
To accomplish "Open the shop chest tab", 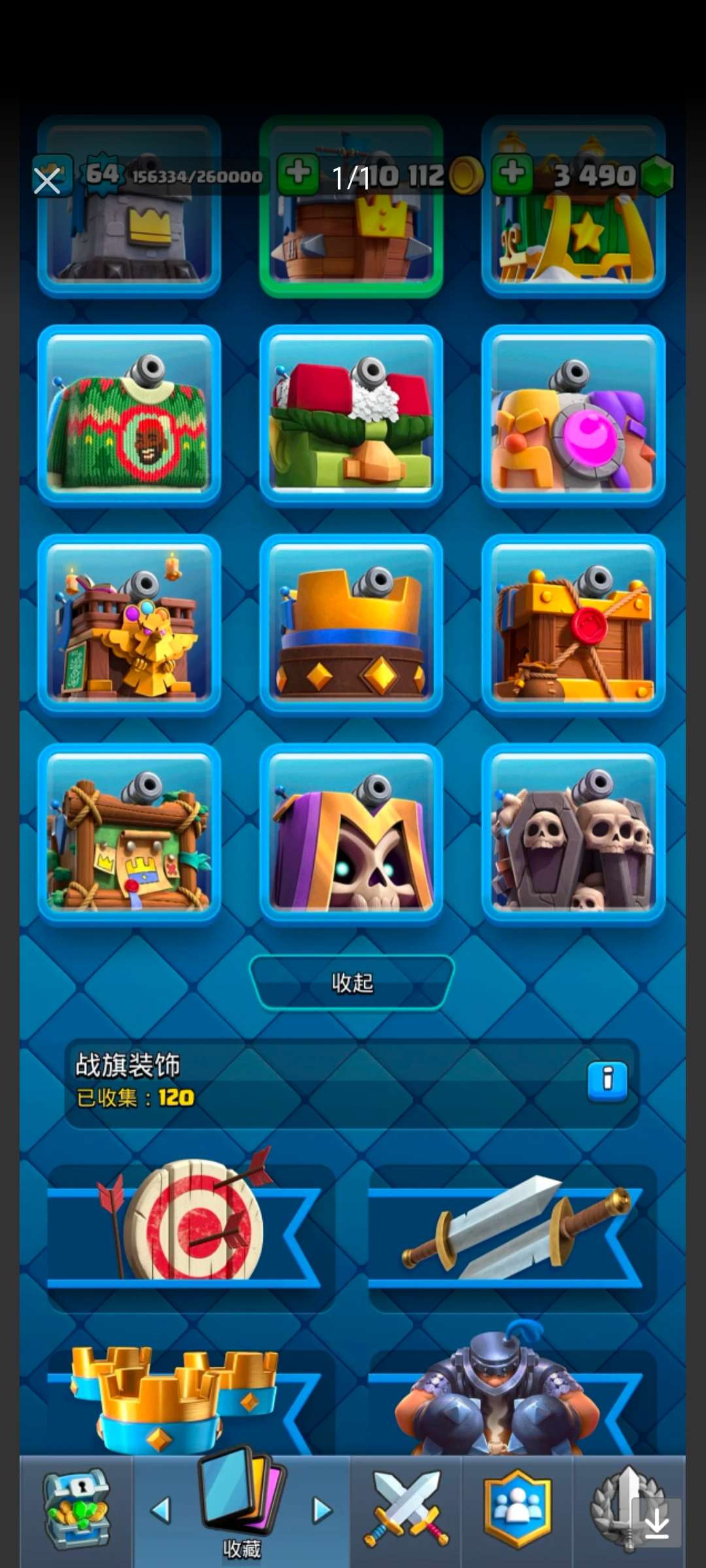I will (x=76, y=1511).
